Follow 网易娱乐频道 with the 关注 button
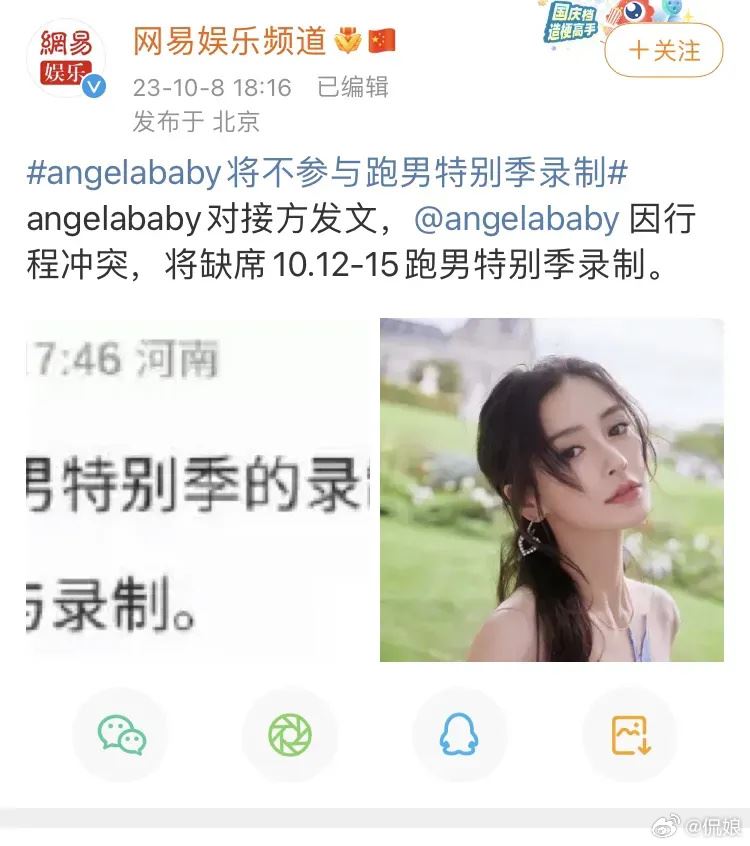This screenshot has height=846, width=750. pos(664,50)
